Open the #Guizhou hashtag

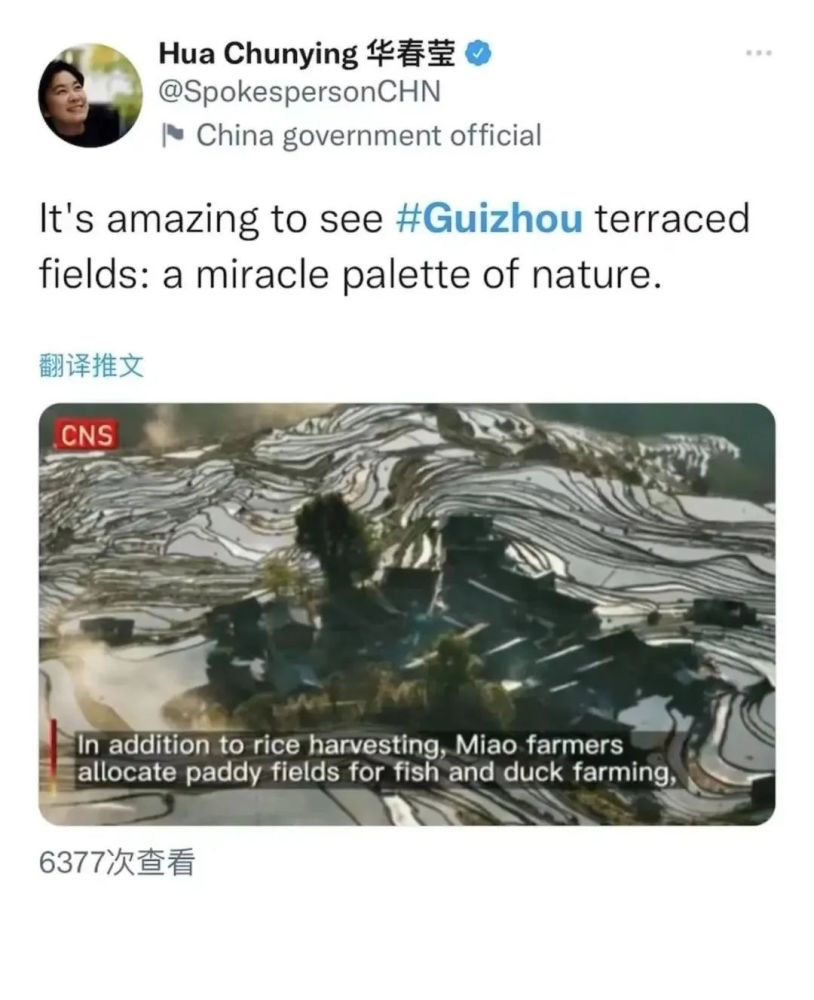(x=490, y=219)
